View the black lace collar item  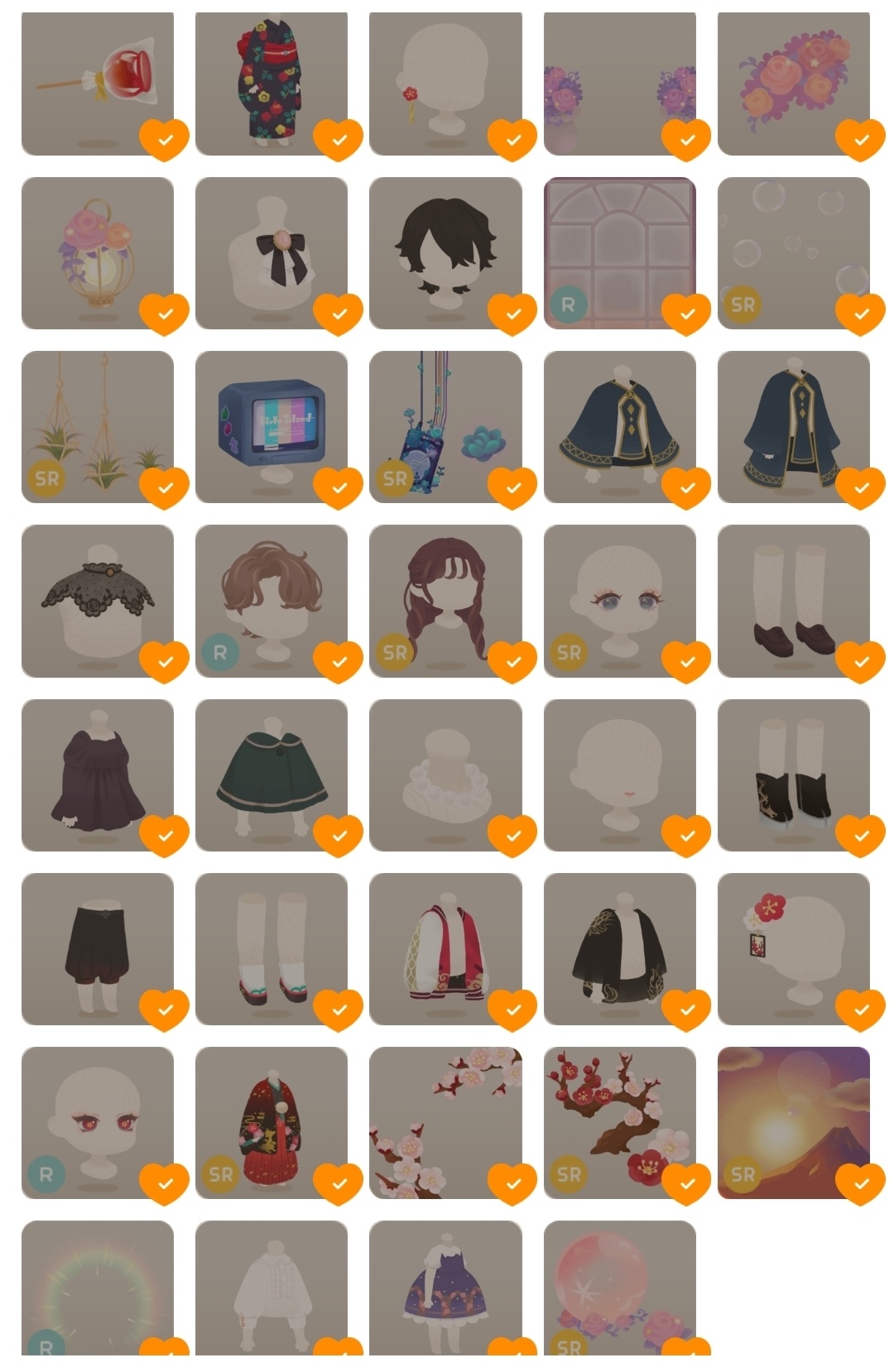[98, 600]
